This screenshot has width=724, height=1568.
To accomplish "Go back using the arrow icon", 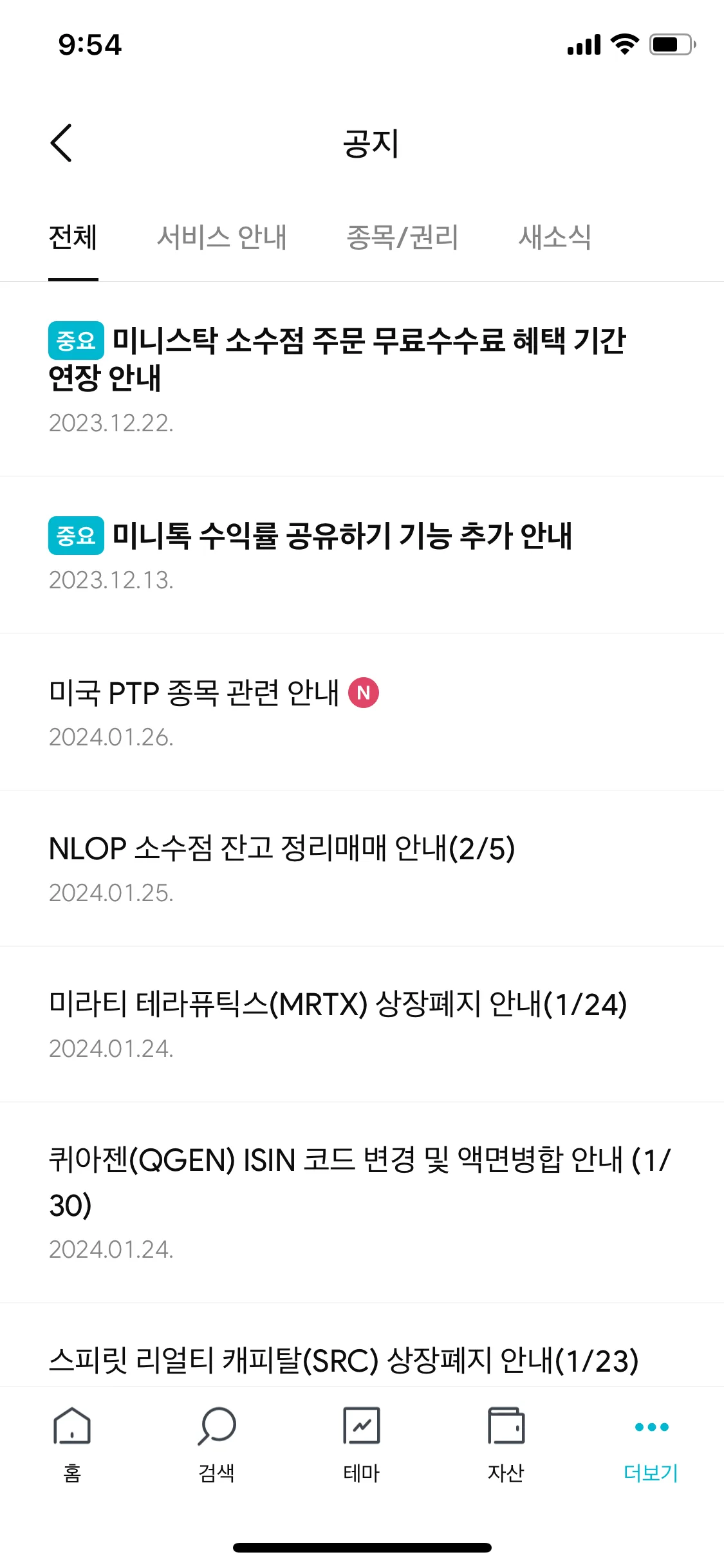I will (x=62, y=143).
